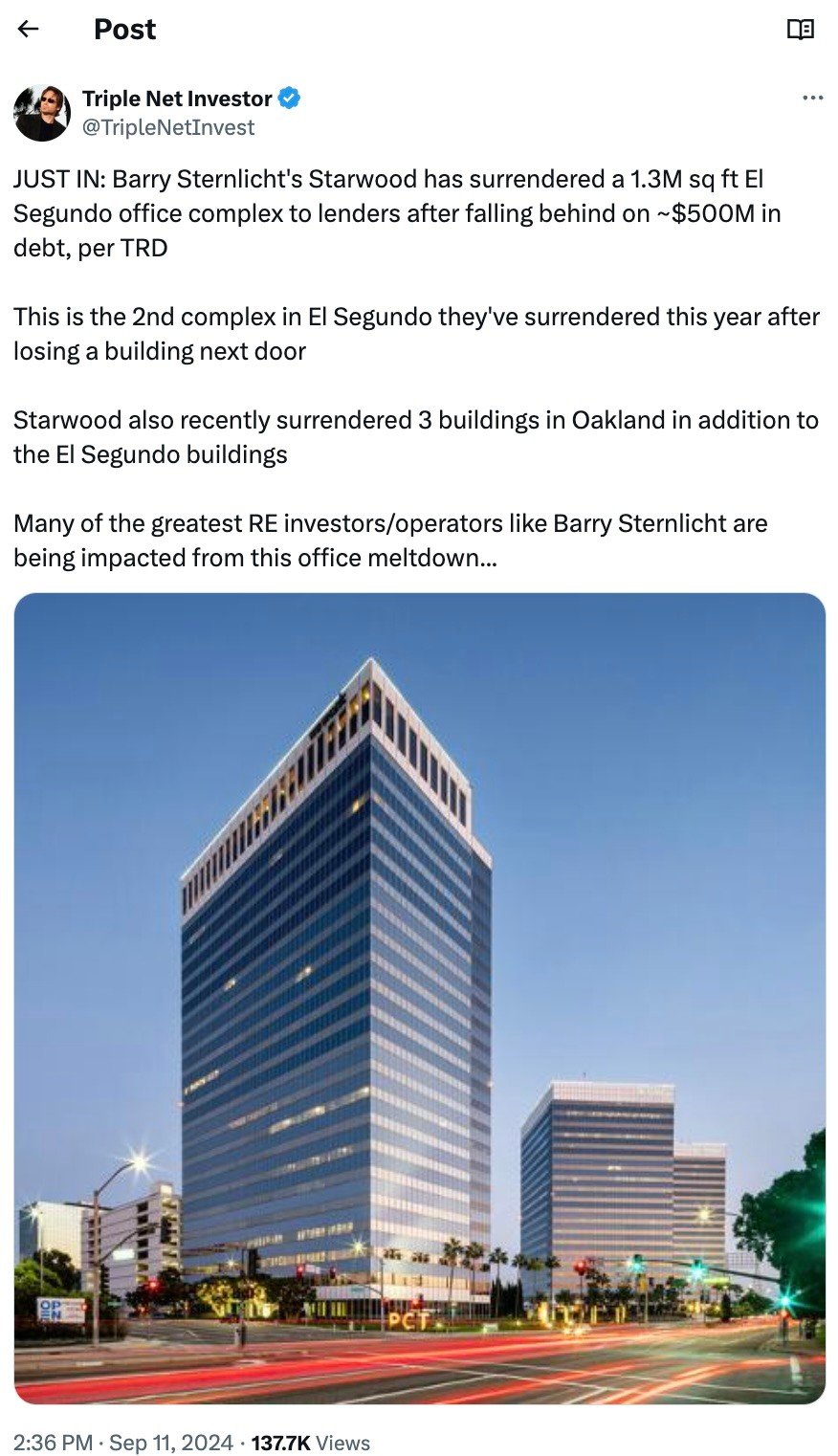
Task: Open Triple Net Investor's profile picture
Action: 42,113
